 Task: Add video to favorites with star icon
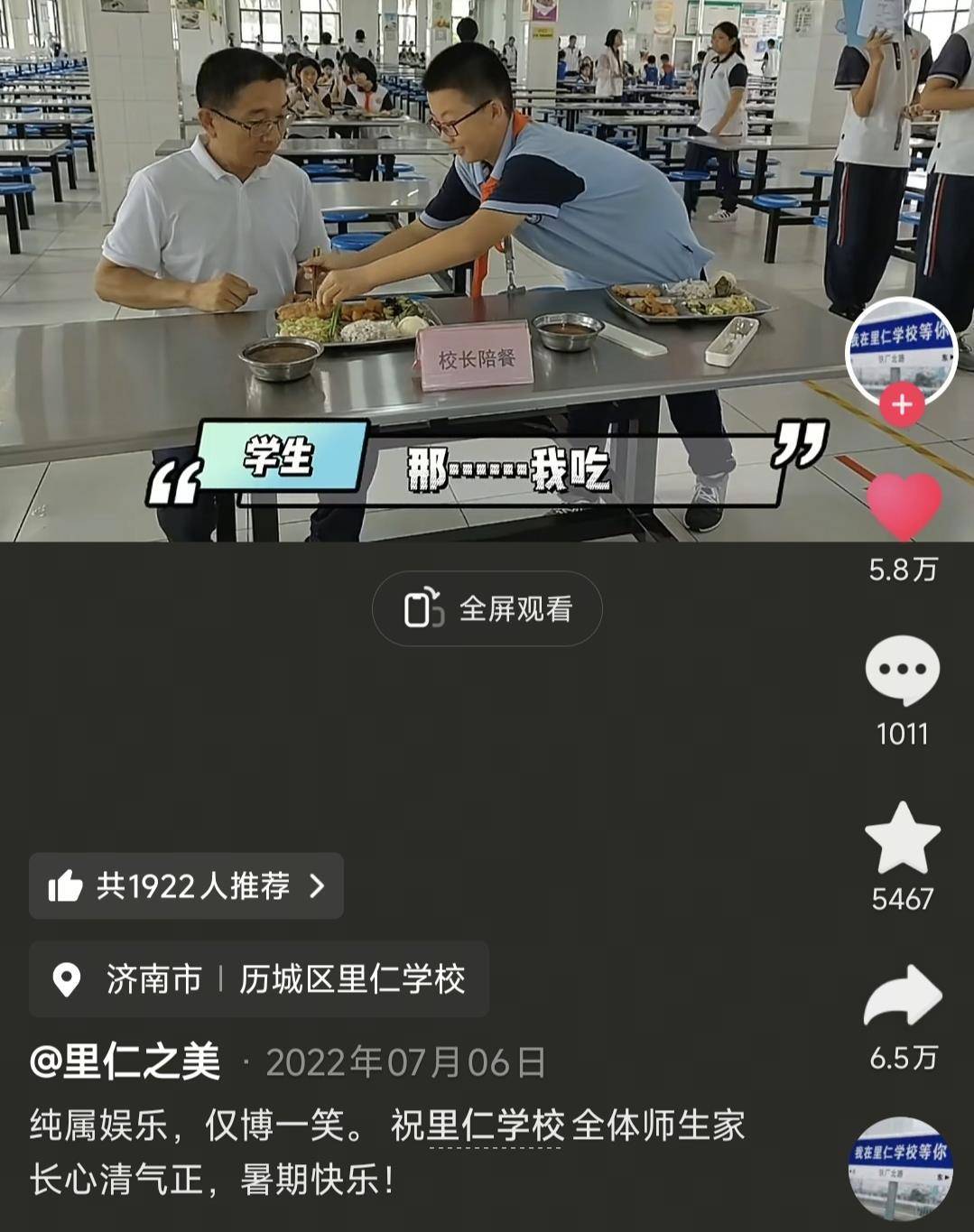coord(903,838)
